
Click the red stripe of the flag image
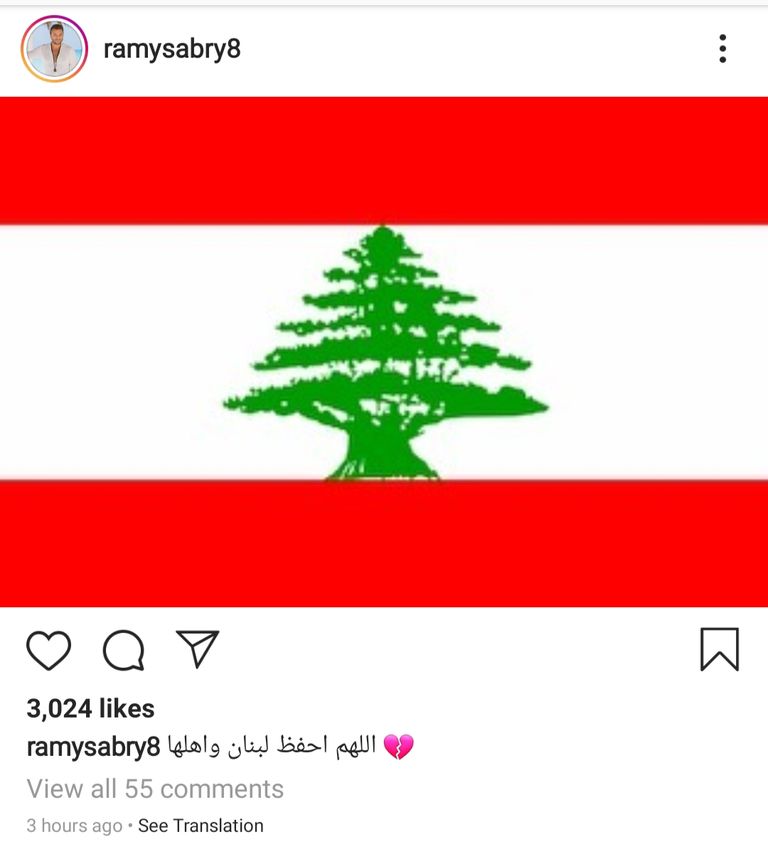point(384,155)
